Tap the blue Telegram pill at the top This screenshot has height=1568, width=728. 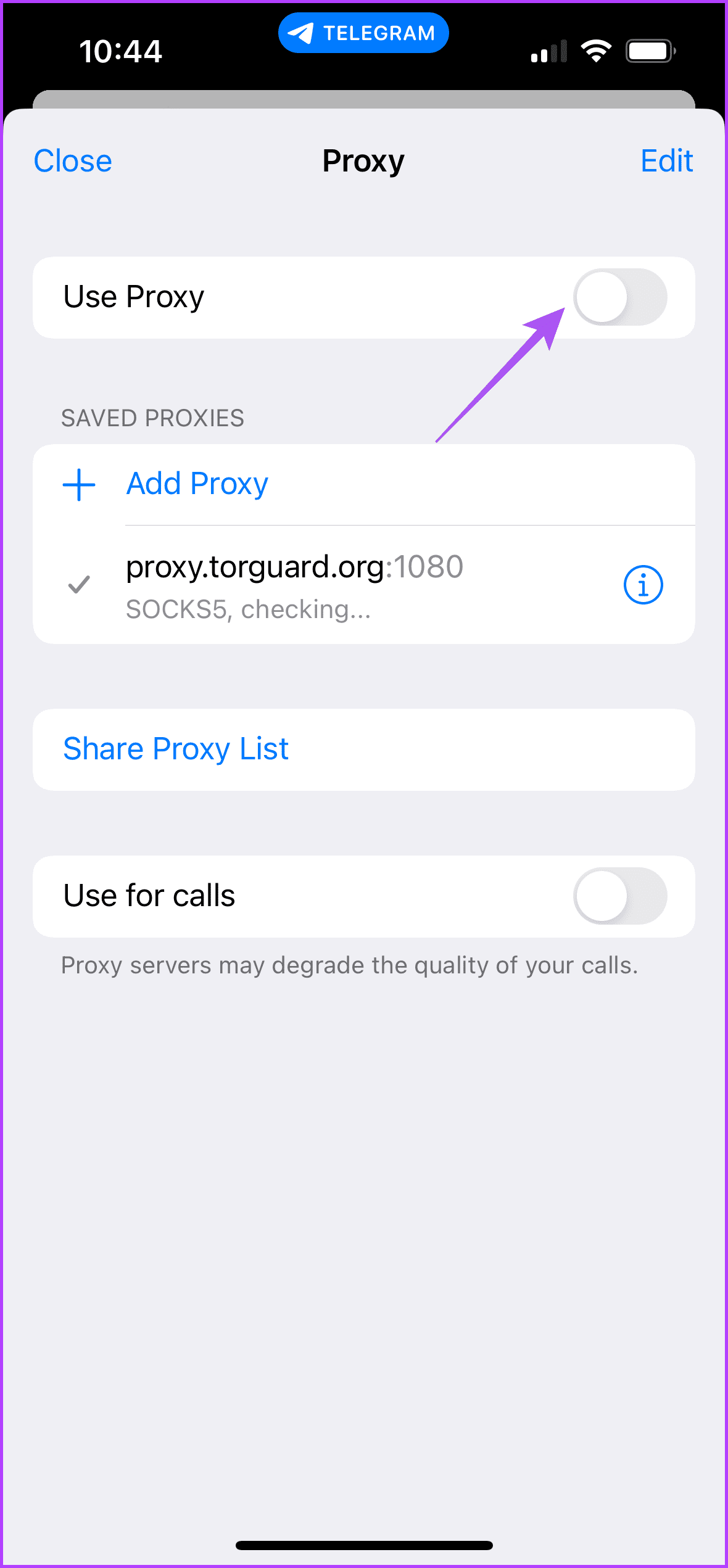point(363,33)
